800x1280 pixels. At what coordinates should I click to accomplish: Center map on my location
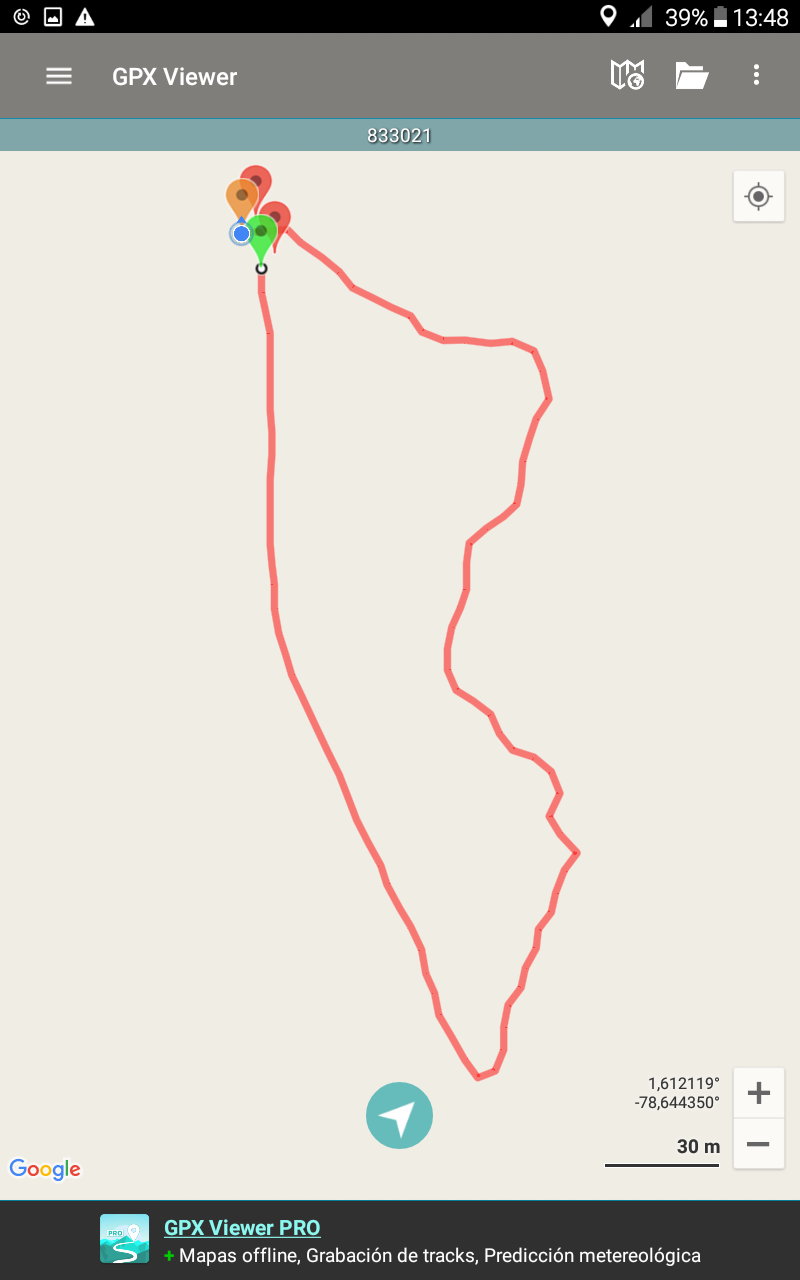tap(758, 196)
